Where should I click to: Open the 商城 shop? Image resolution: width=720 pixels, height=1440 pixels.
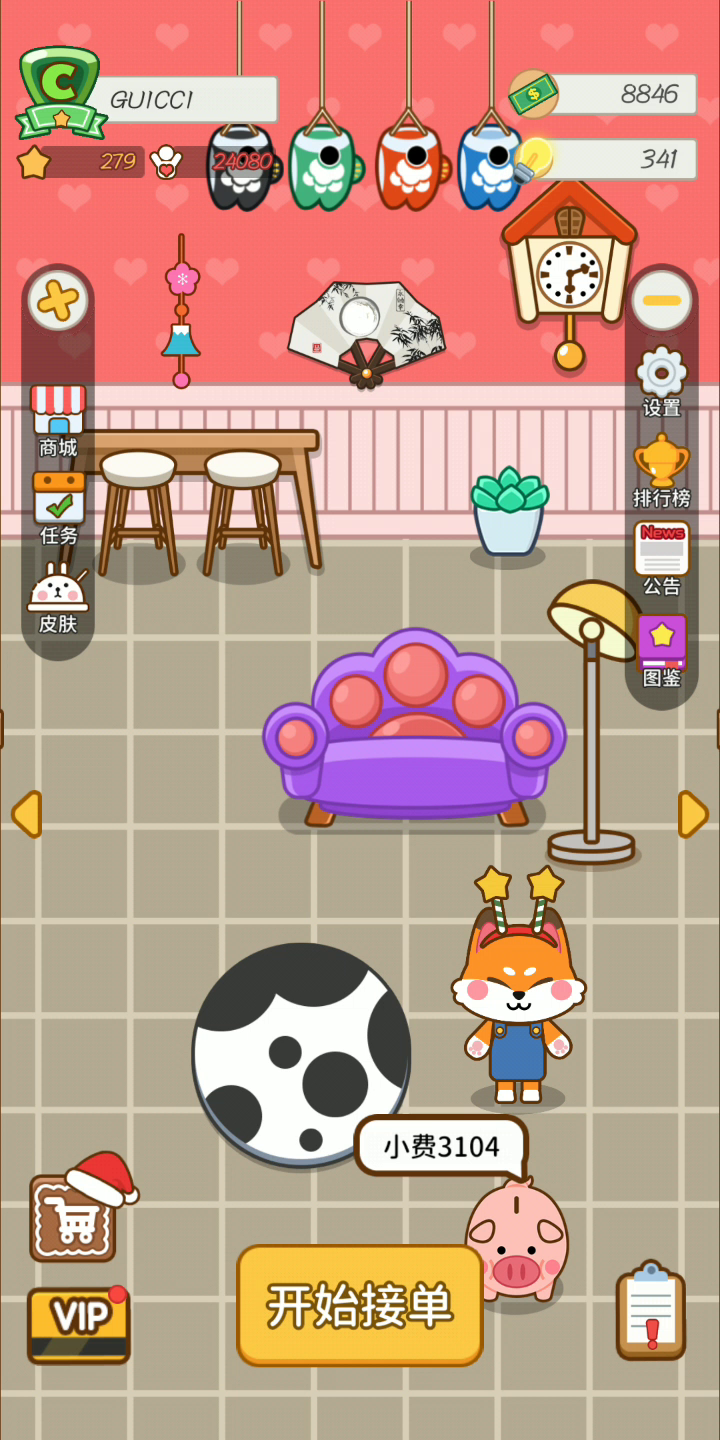58,421
